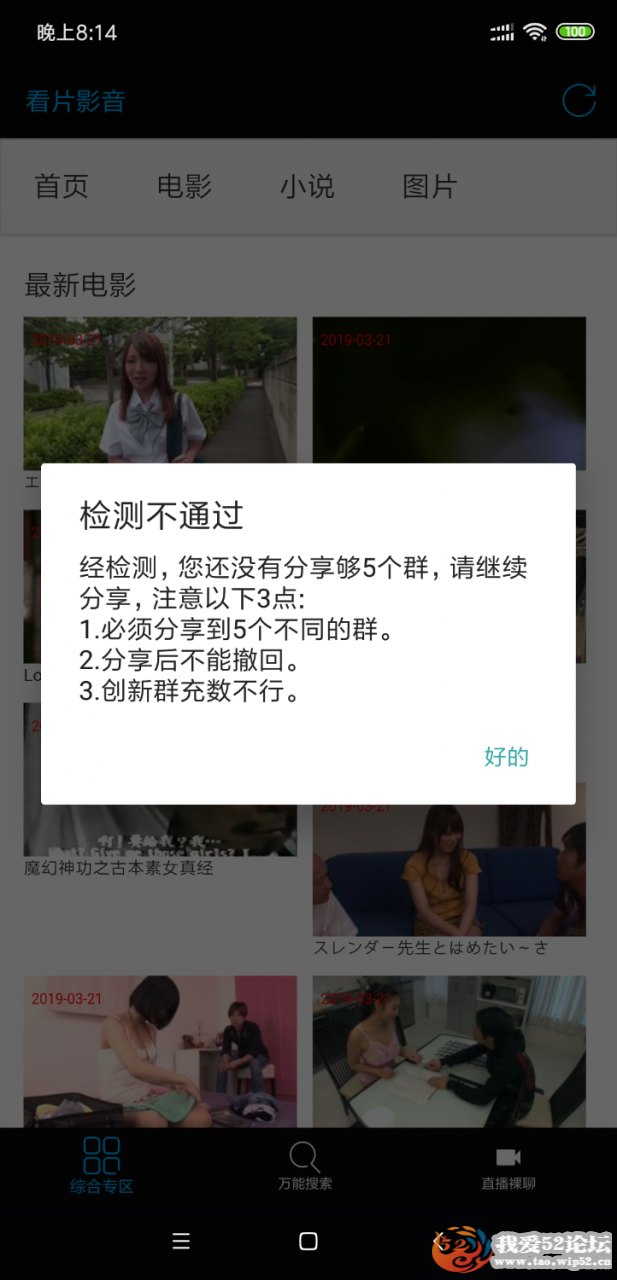
Task: Tap the system home button
Action: tap(308, 1241)
